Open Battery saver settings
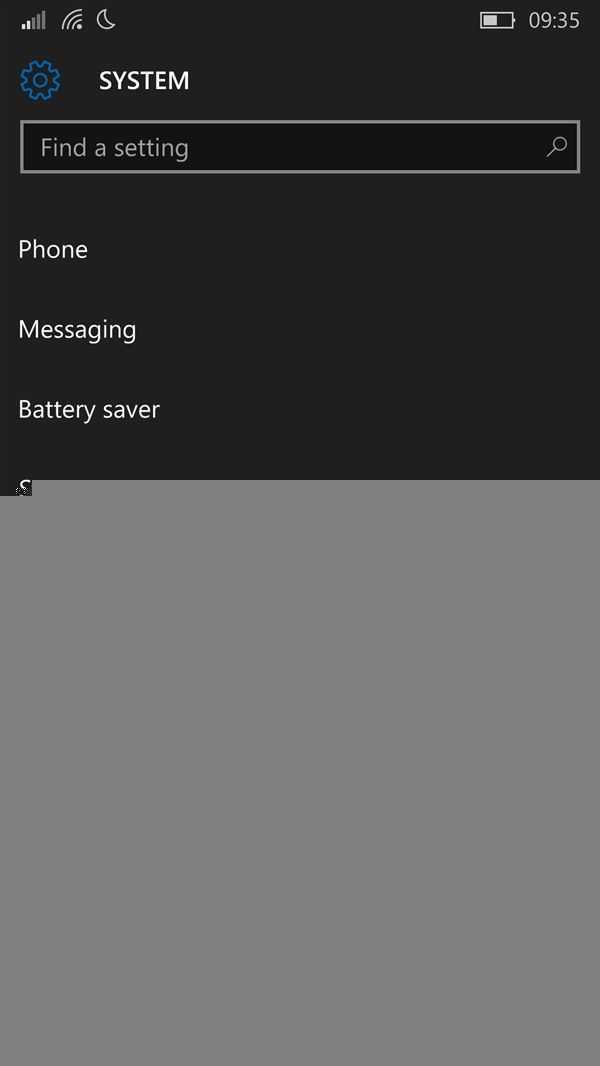 pyautogui.click(x=89, y=409)
